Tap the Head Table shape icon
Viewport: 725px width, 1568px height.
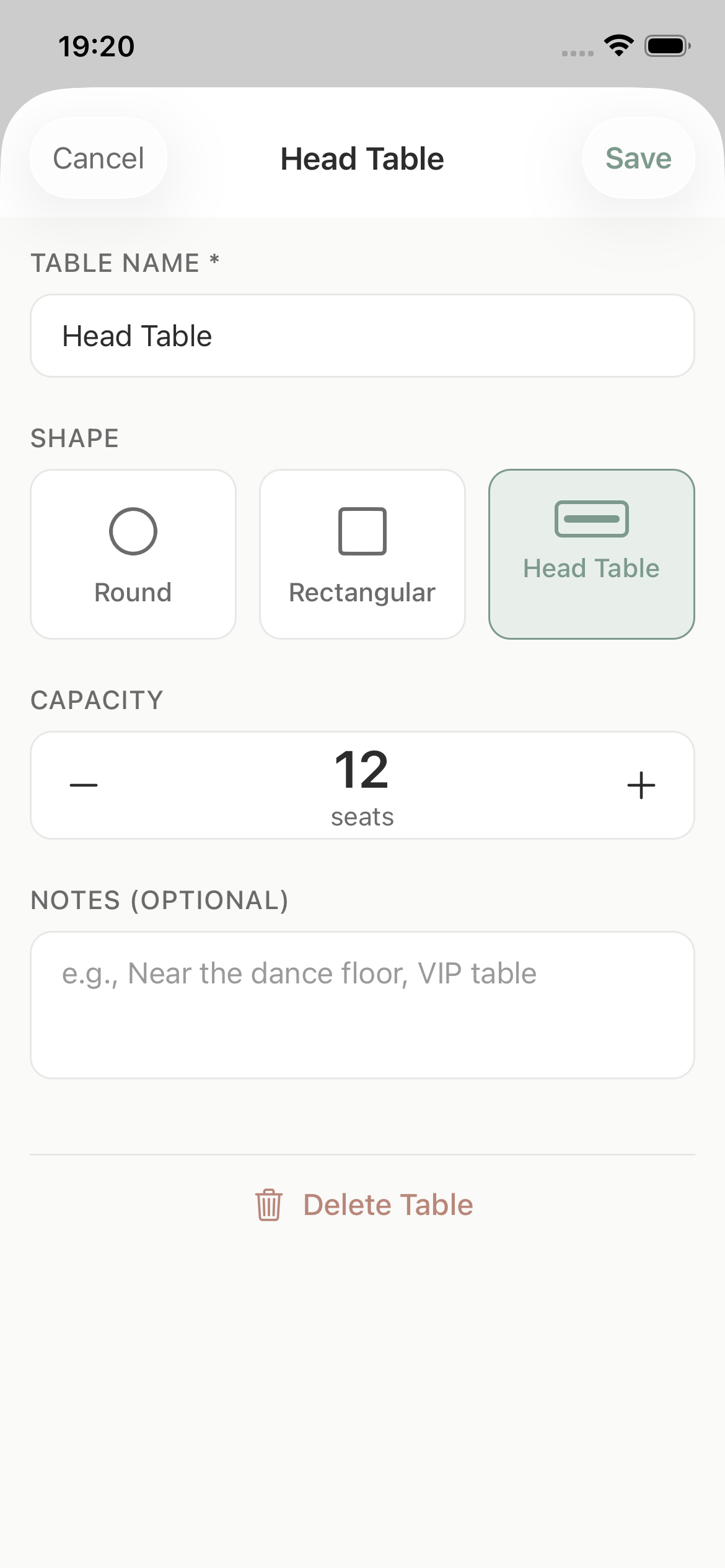click(592, 520)
